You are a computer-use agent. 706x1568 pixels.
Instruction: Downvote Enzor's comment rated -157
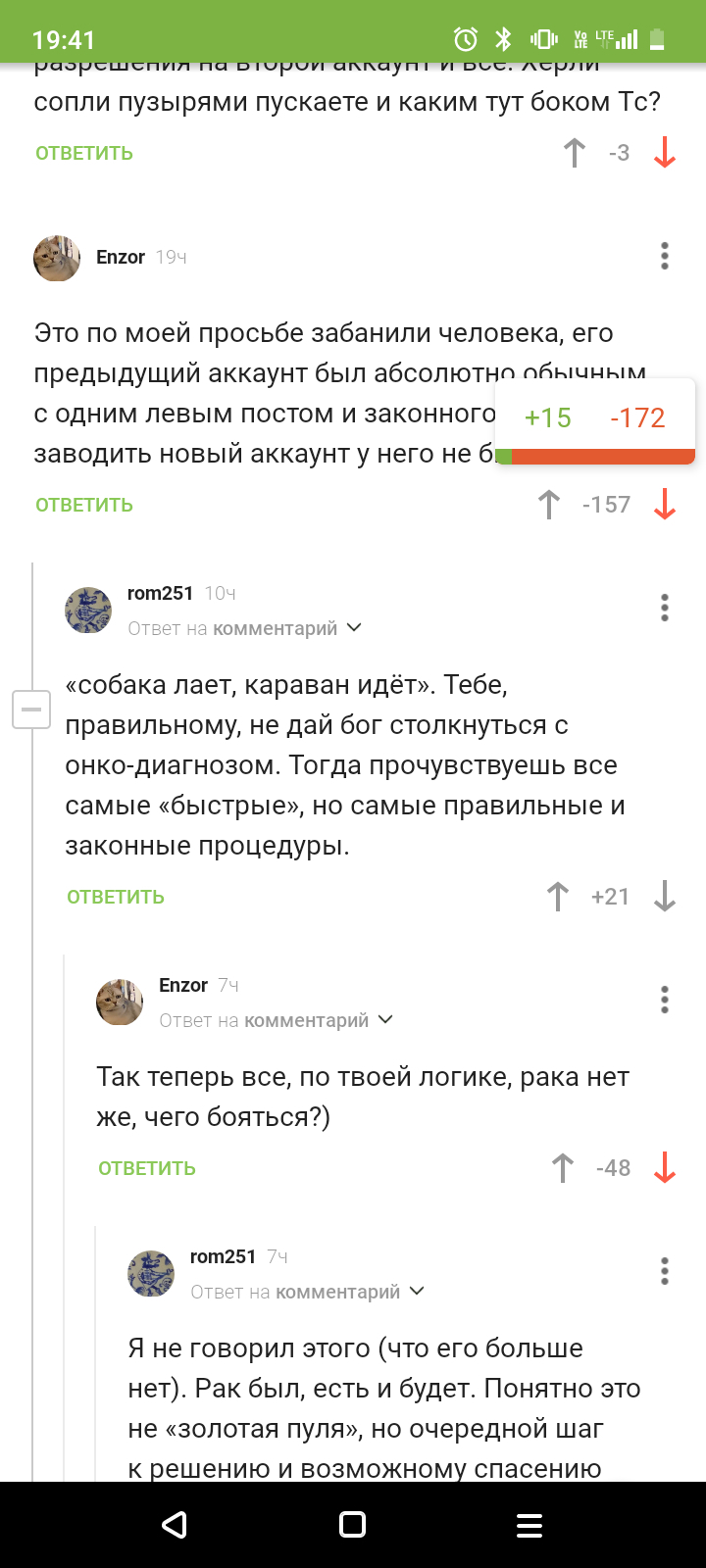[665, 505]
